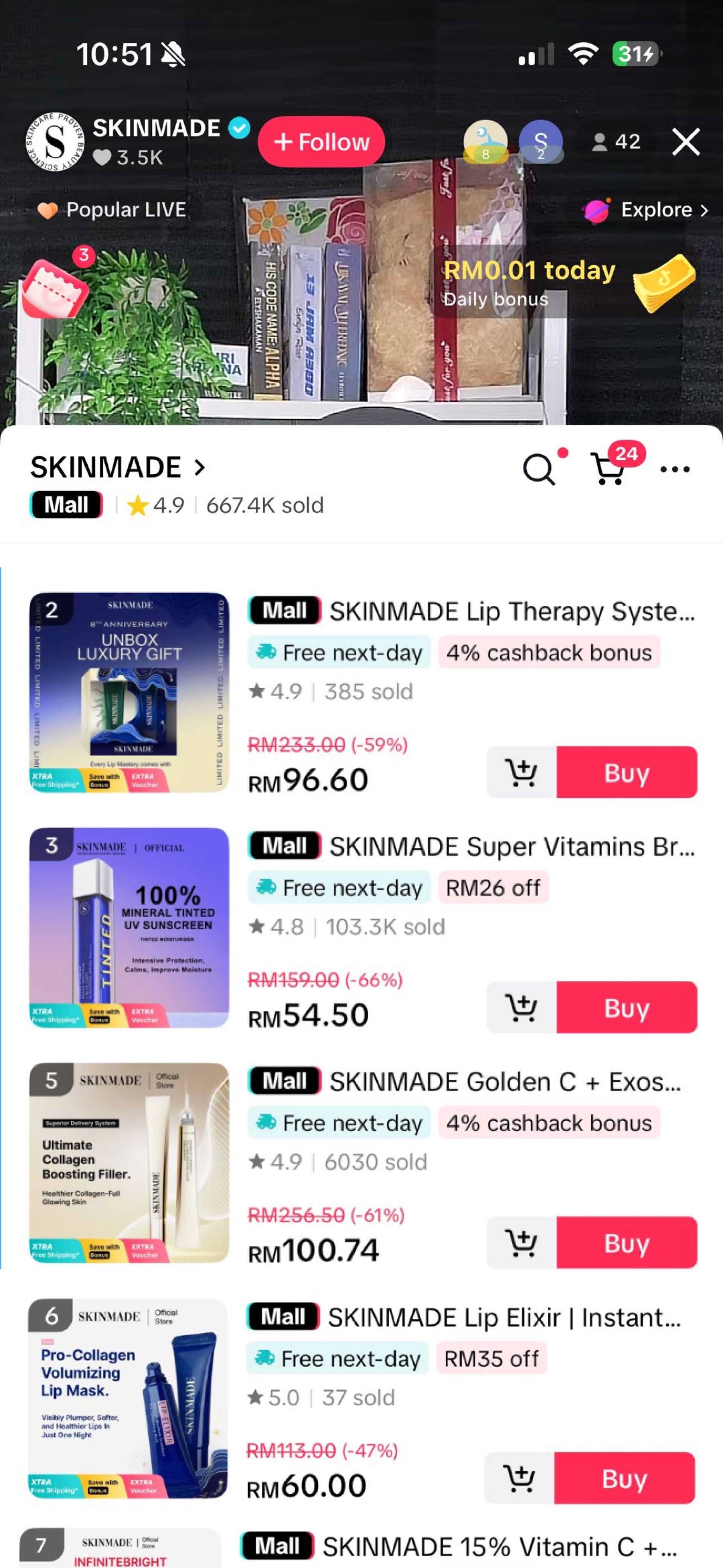Open the shop's more options menu
Image resolution: width=723 pixels, height=1568 pixels.
(675, 469)
